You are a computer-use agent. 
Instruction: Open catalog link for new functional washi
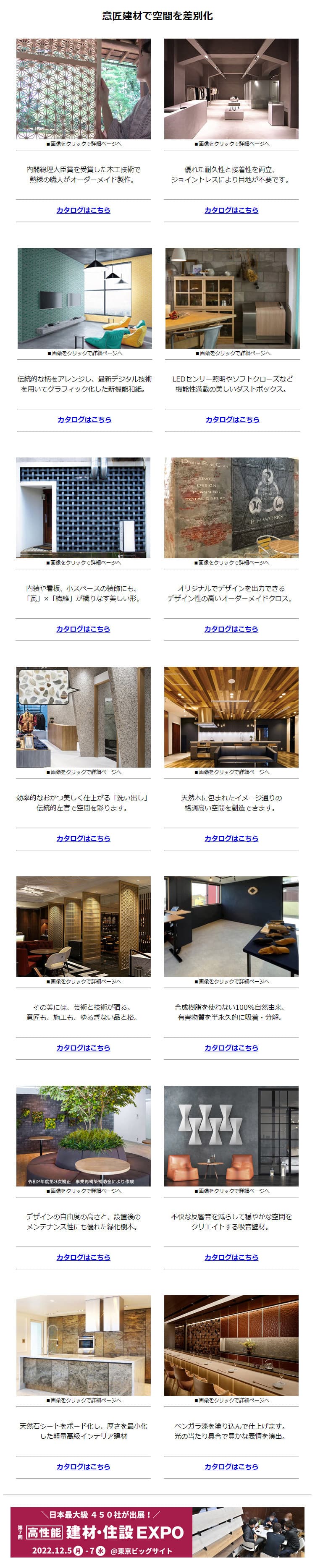click(85, 419)
